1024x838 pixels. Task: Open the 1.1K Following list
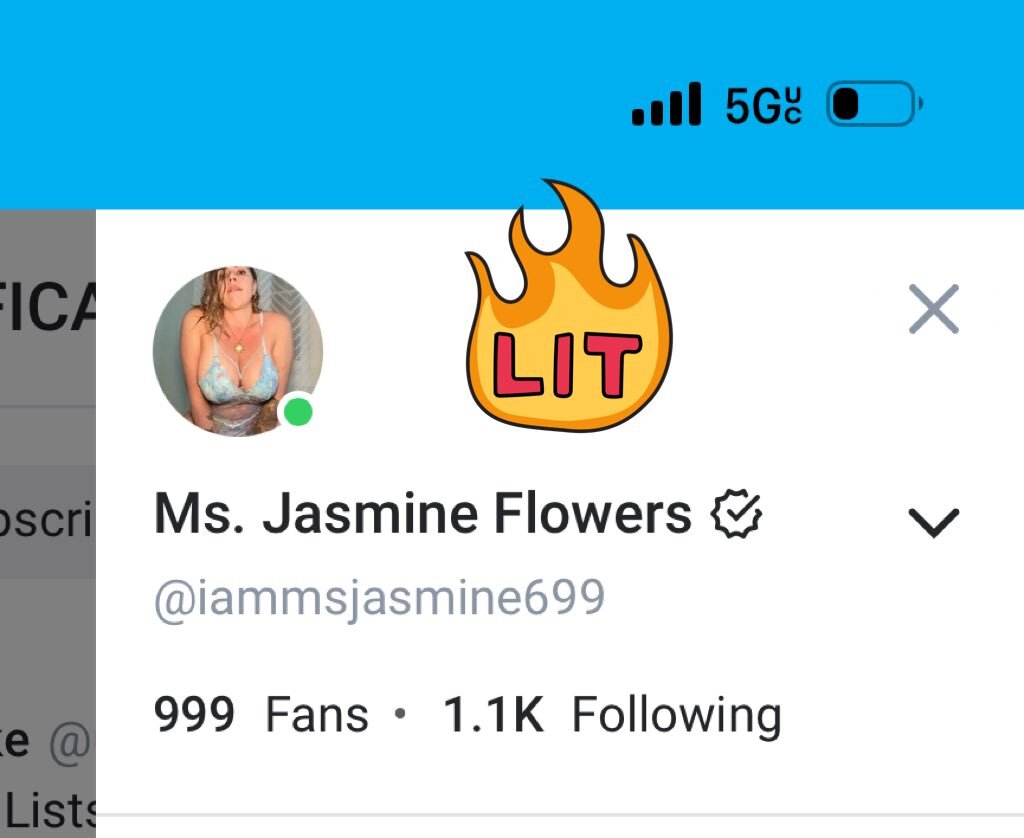pos(611,716)
